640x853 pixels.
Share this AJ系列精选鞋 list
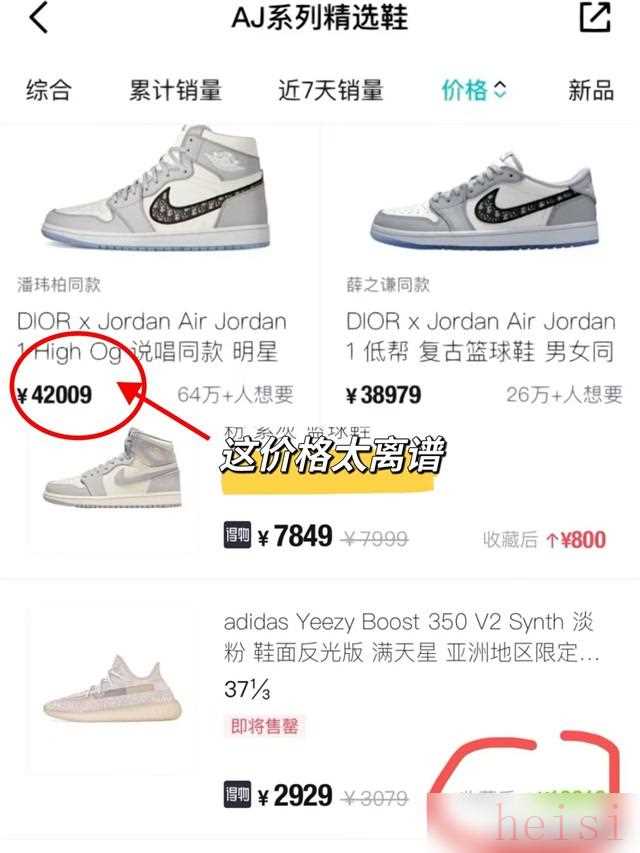pyautogui.click(x=595, y=18)
